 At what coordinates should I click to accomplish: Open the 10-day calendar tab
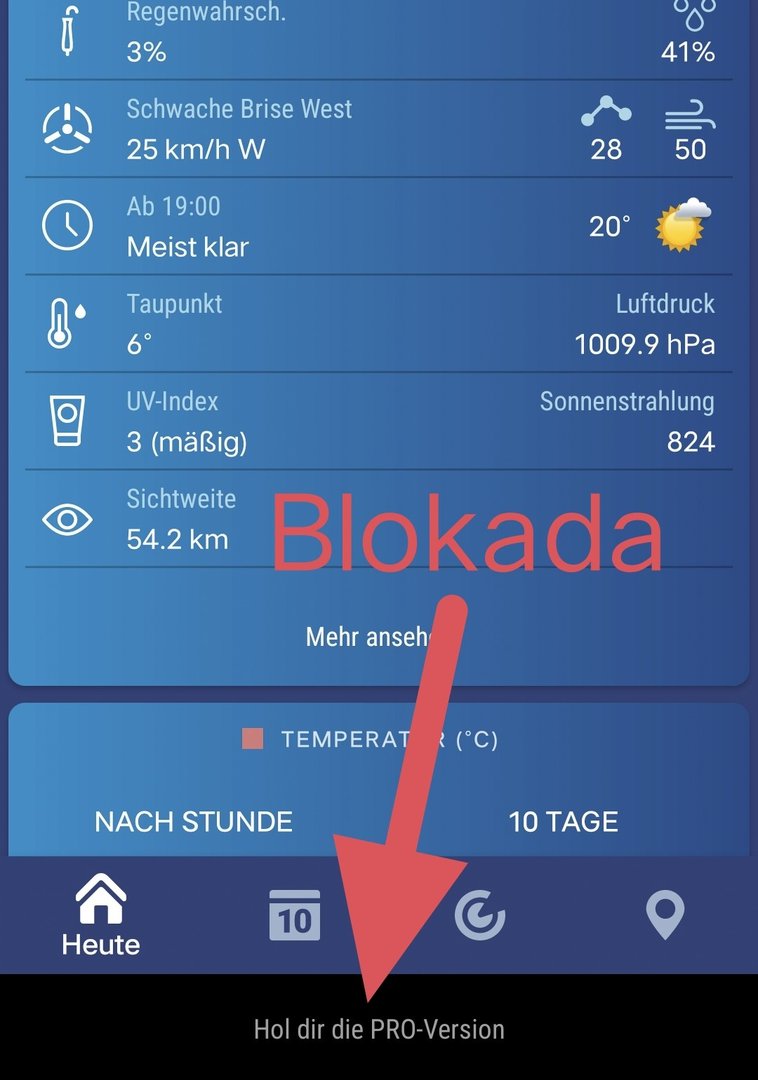[295, 915]
